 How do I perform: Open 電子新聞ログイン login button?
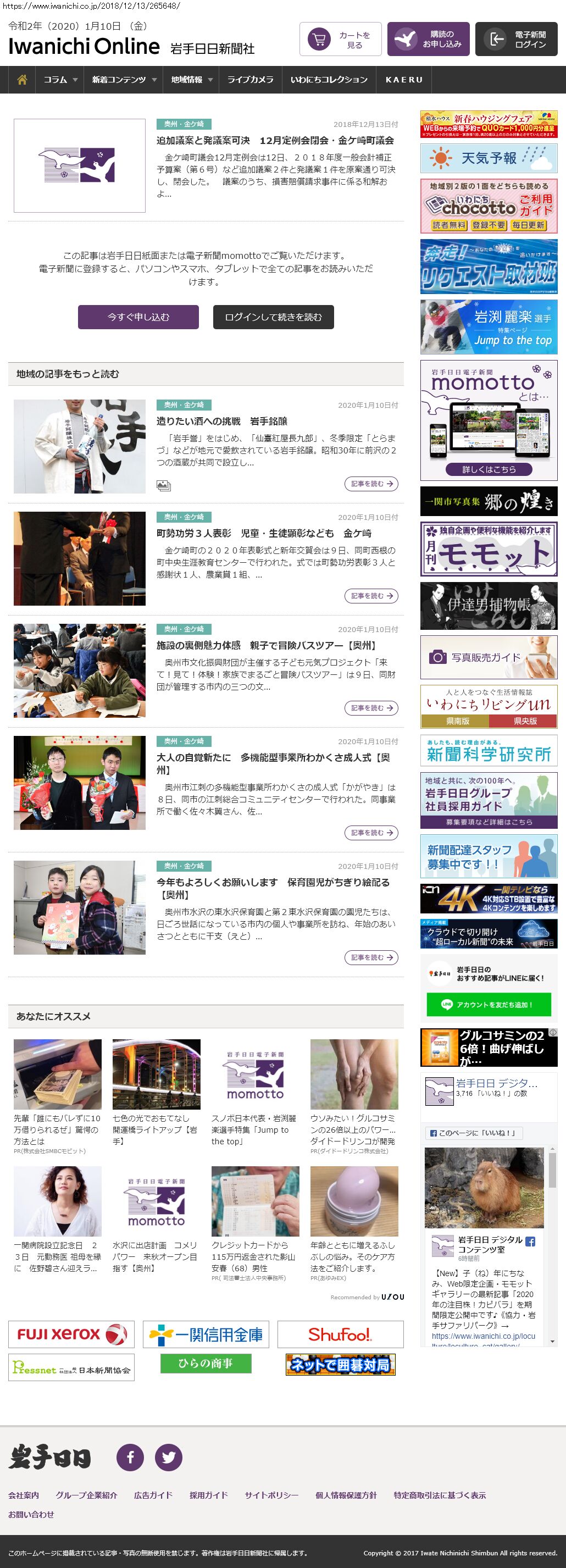516,40
